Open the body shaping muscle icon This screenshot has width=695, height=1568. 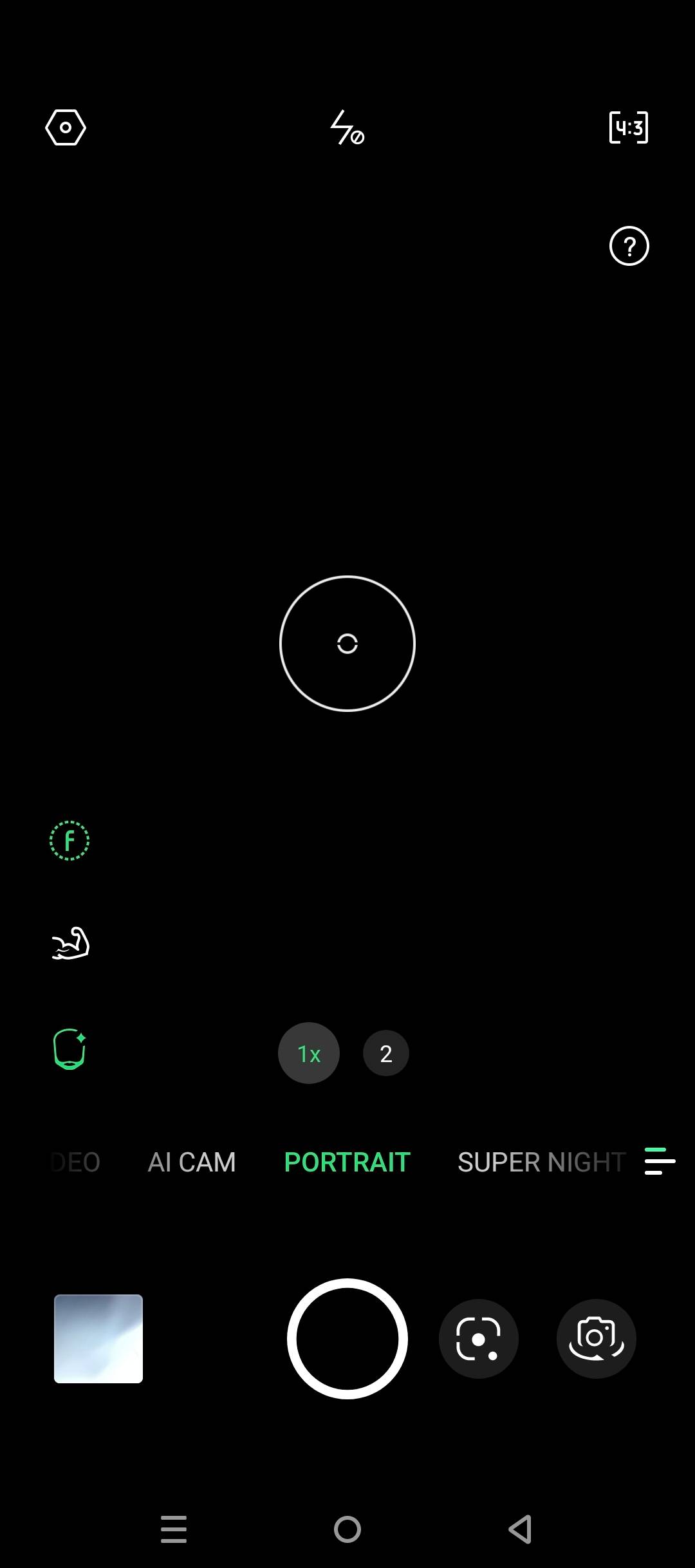tap(70, 944)
